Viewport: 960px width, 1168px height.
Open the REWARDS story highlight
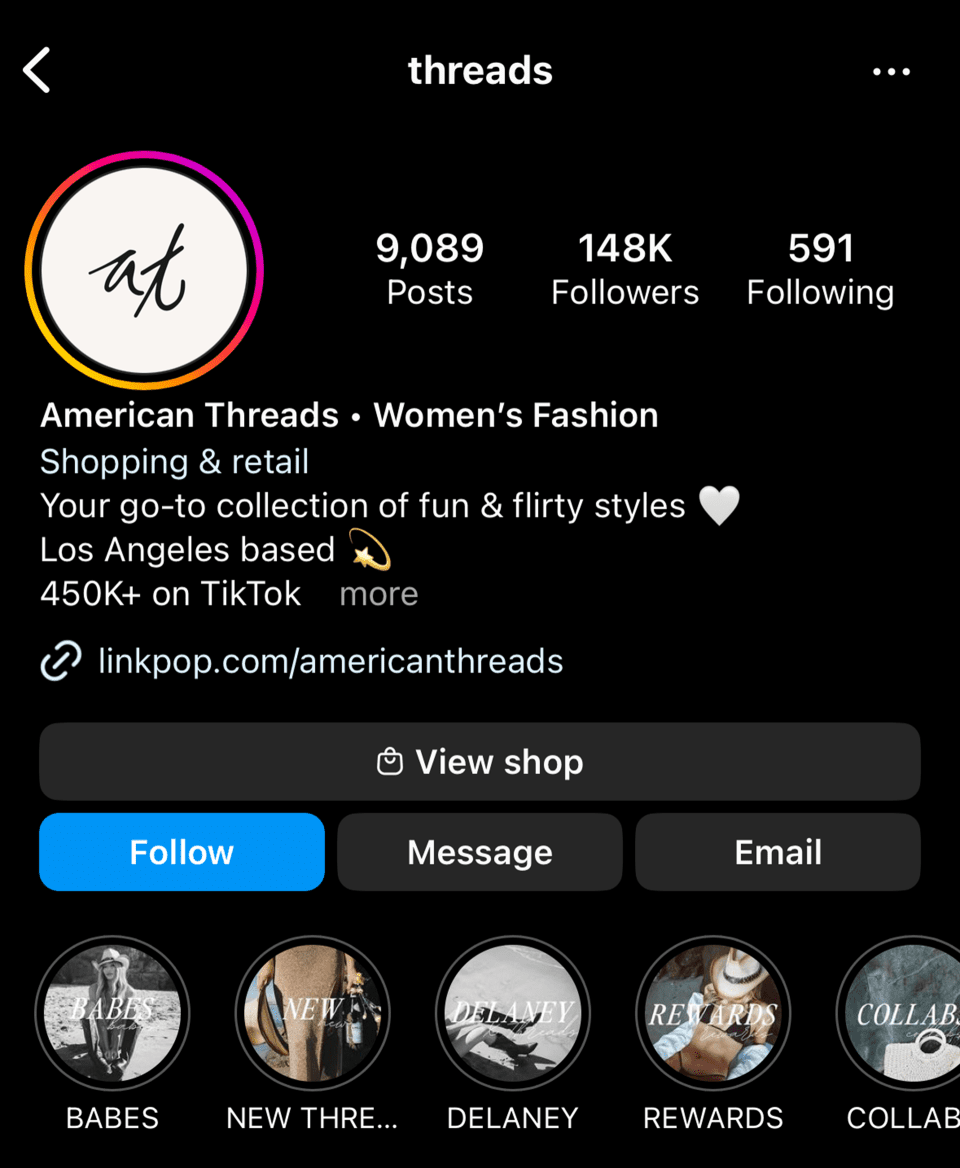[x=712, y=1013]
